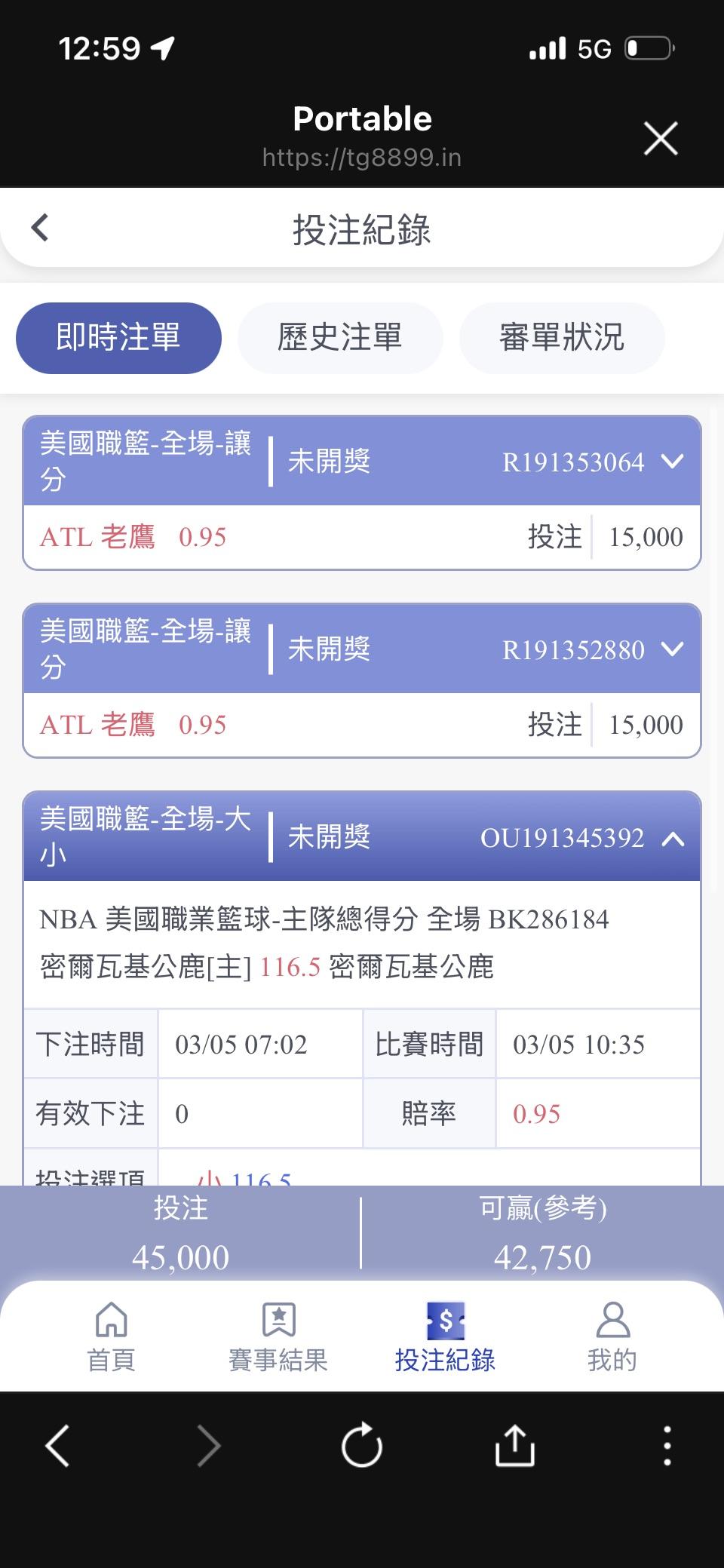Close the Portable in-app browser
Screen dimensions: 724x1568
coord(661,139)
